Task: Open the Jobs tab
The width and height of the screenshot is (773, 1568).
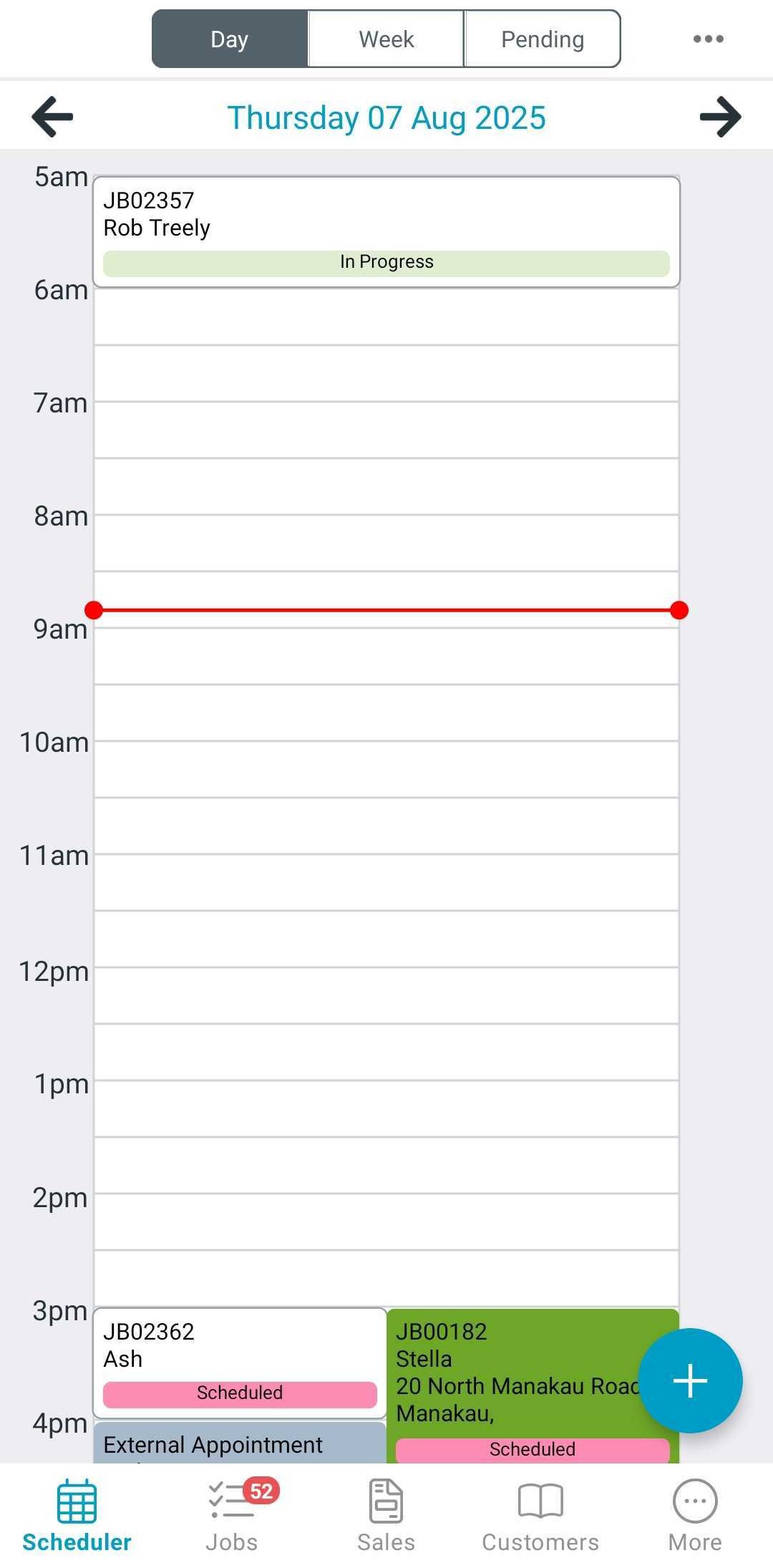Action: coord(232,1516)
